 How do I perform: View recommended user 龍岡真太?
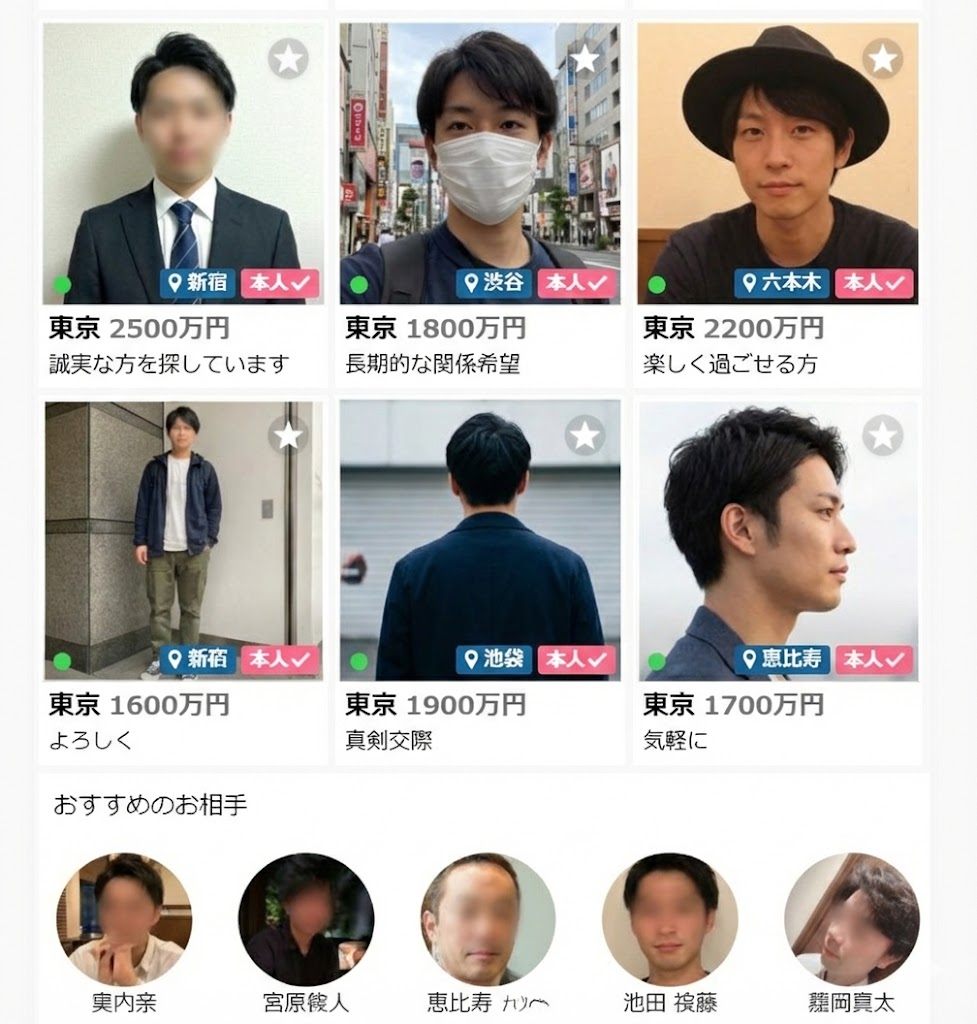tap(851, 919)
